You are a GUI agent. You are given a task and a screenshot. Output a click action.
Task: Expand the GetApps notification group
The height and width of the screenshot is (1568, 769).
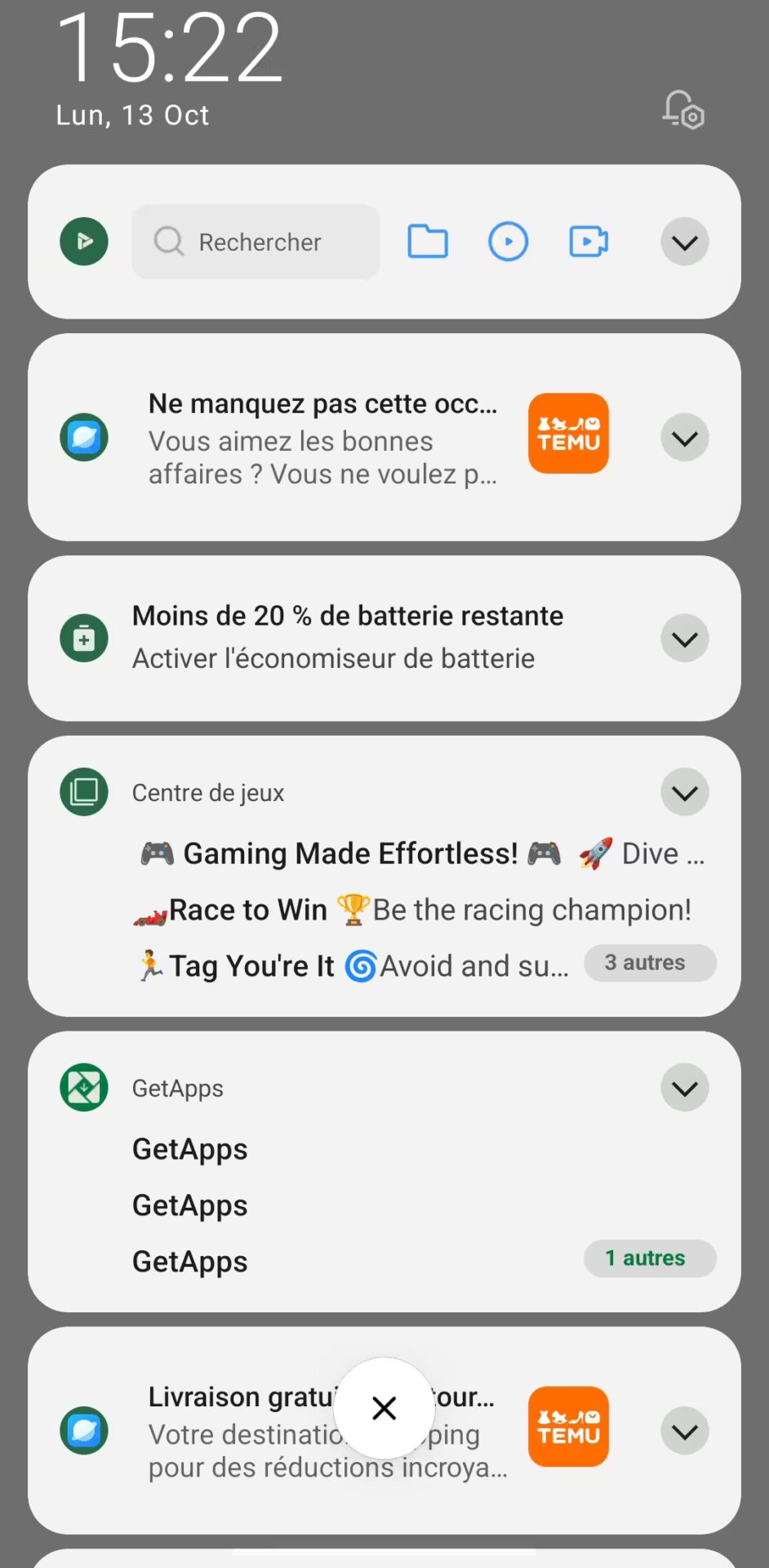point(684,1088)
